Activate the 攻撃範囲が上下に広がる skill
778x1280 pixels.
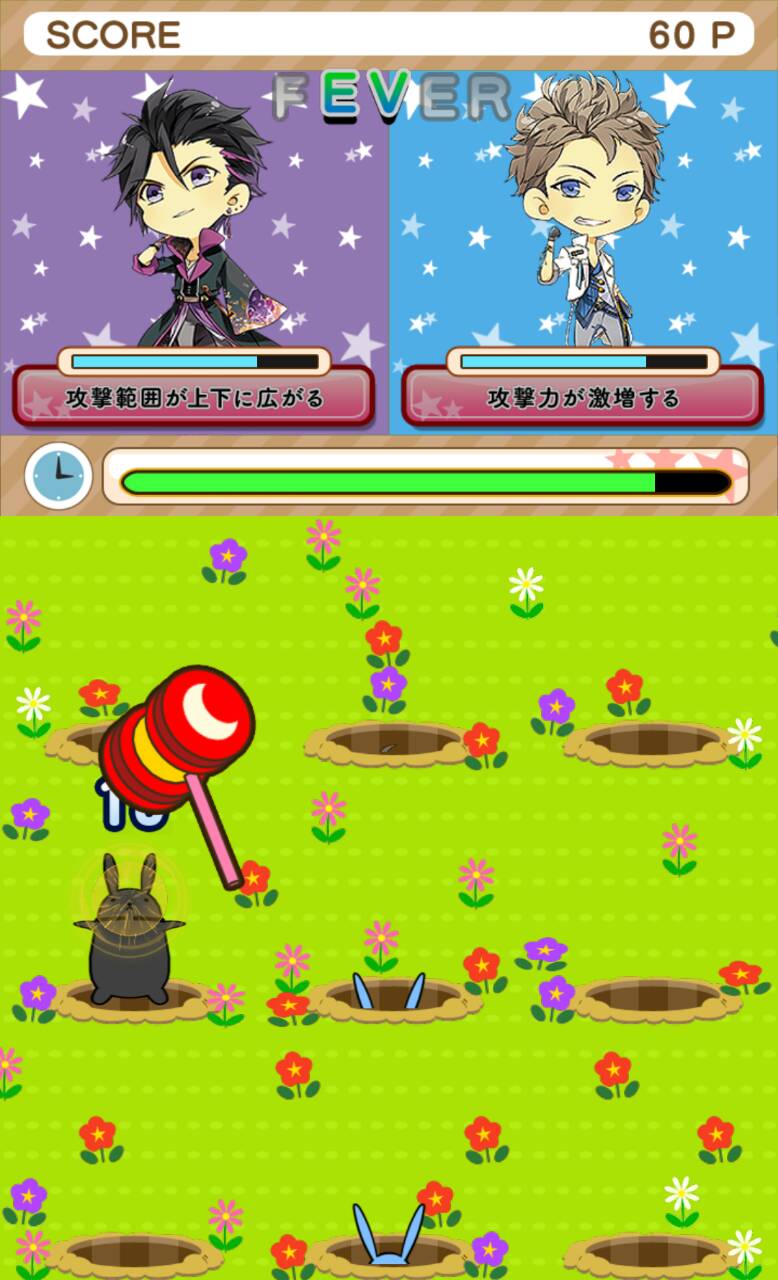click(193, 398)
